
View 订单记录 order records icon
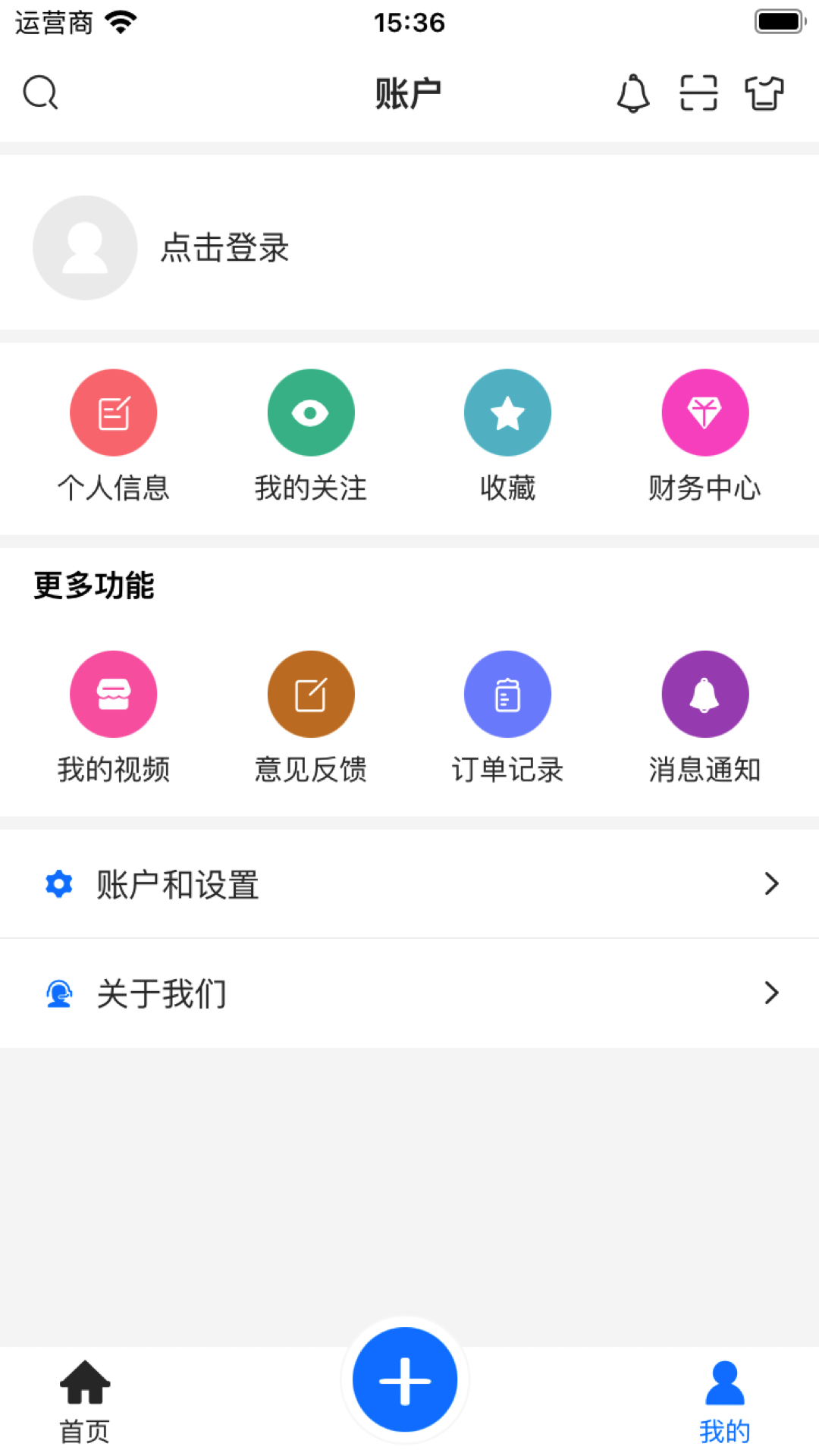[507, 694]
